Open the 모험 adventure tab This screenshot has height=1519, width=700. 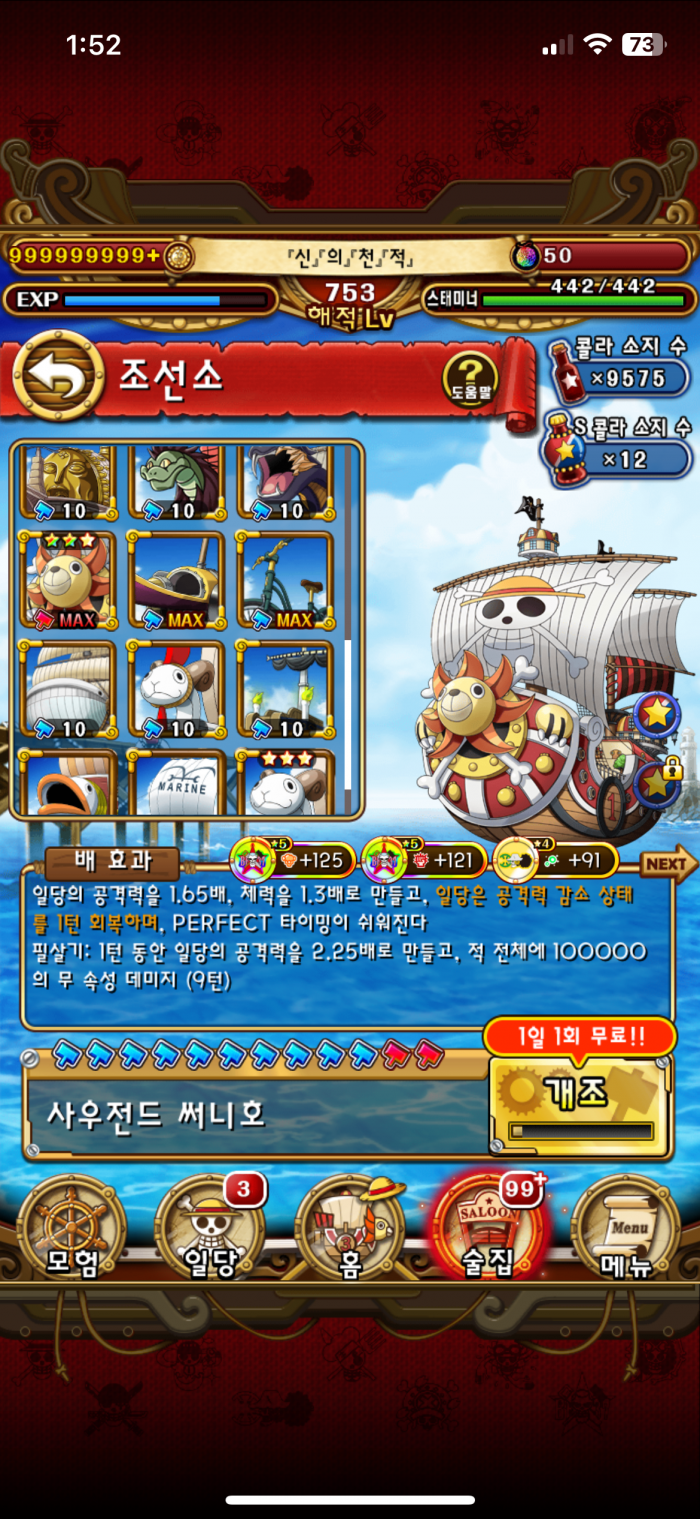72,1229
